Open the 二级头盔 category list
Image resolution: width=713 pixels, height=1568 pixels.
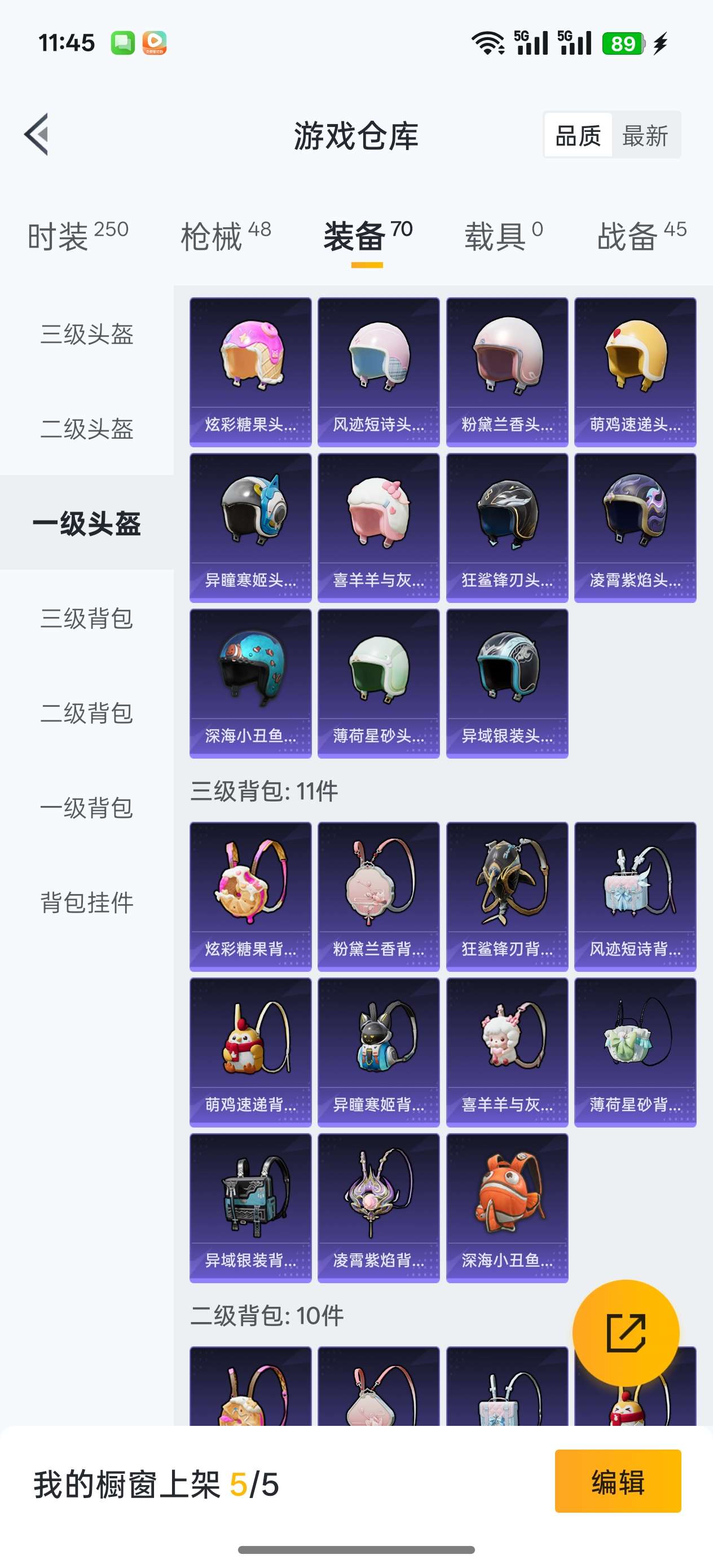click(x=85, y=430)
